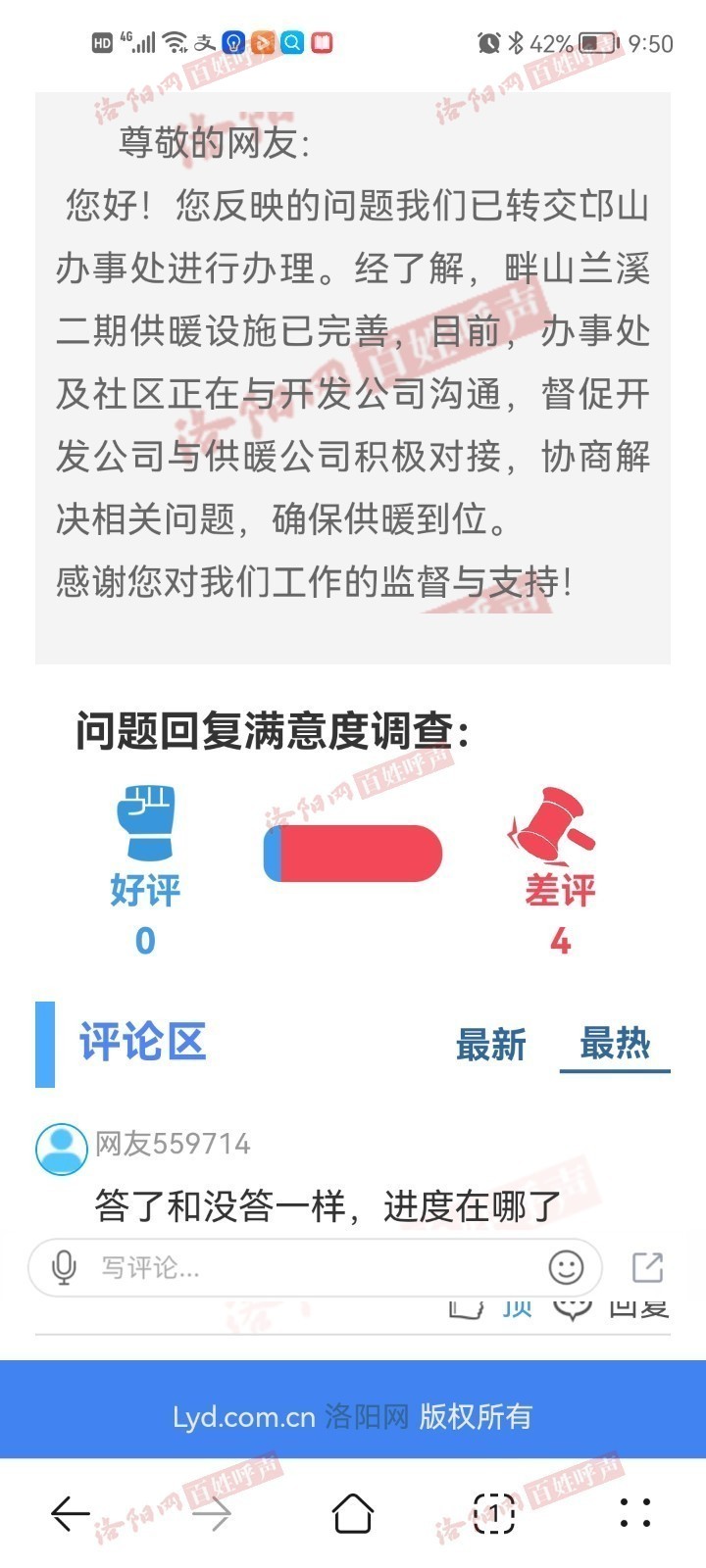
Task: Go back with browser back arrow
Action: (x=71, y=1513)
